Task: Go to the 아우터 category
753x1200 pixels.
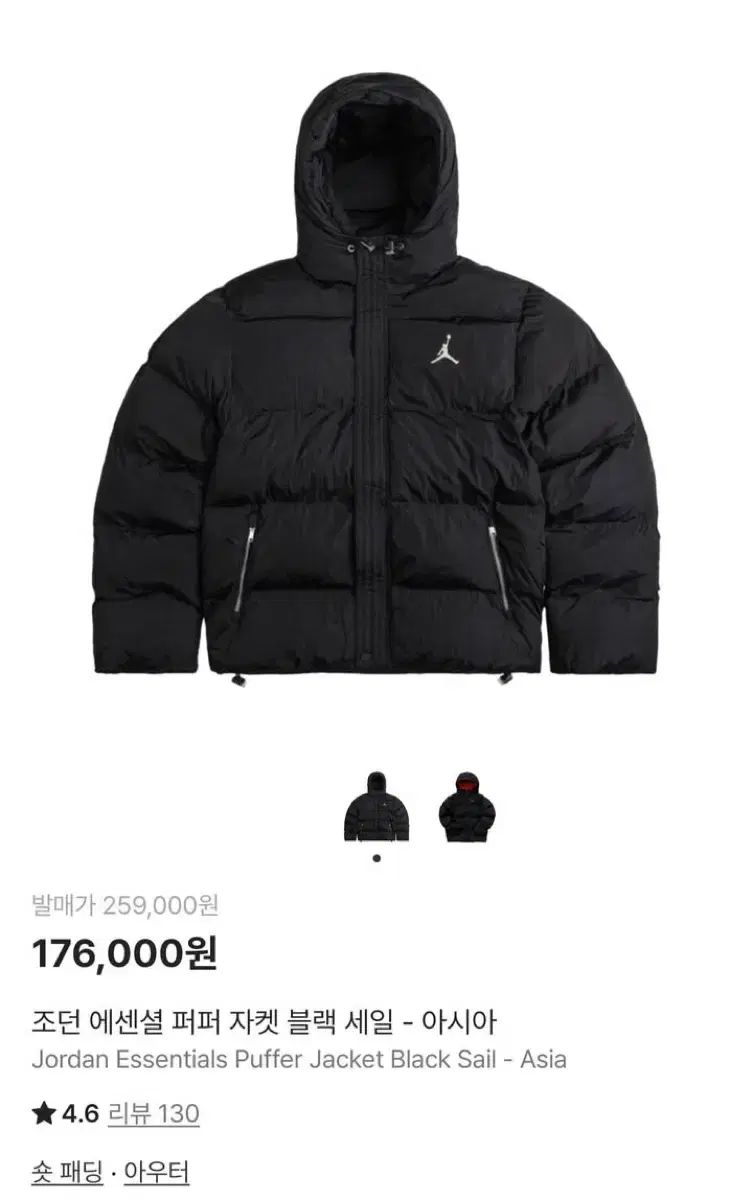Action: pyautogui.click(x=156, y=1171)
